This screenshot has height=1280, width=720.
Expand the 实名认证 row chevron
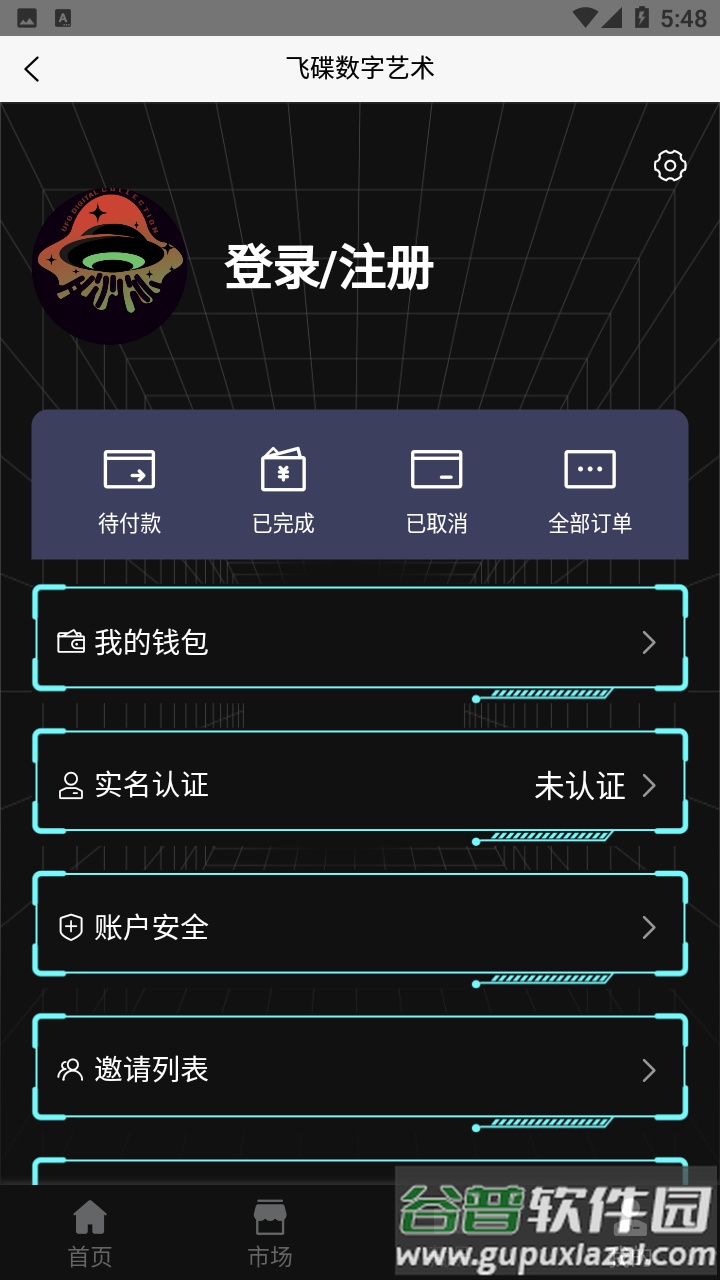tap(648, 786)
